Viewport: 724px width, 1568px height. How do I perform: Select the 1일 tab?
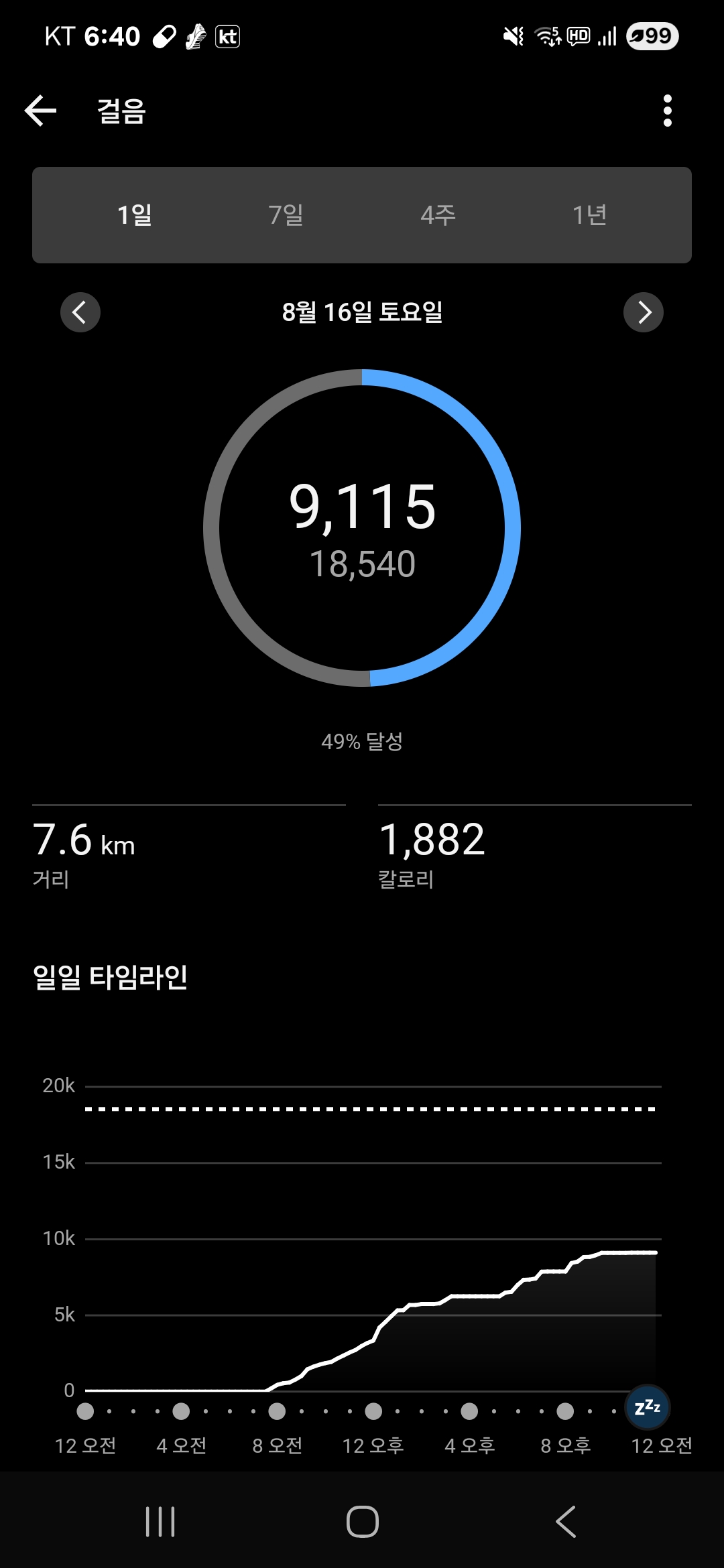pyautogui.click(x=135, y=215)
